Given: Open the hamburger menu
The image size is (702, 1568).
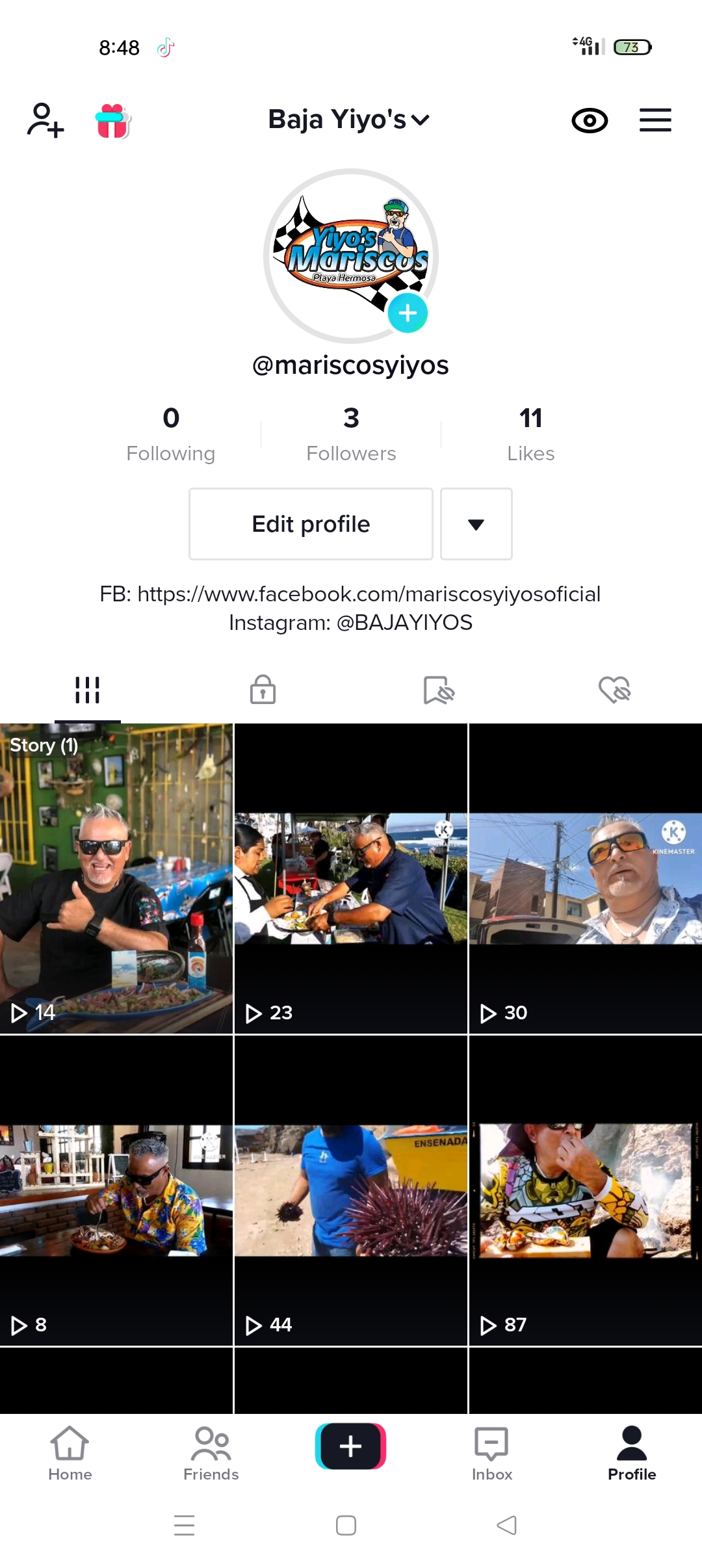Looking at the screenshot, I should (x=655, y=120).
